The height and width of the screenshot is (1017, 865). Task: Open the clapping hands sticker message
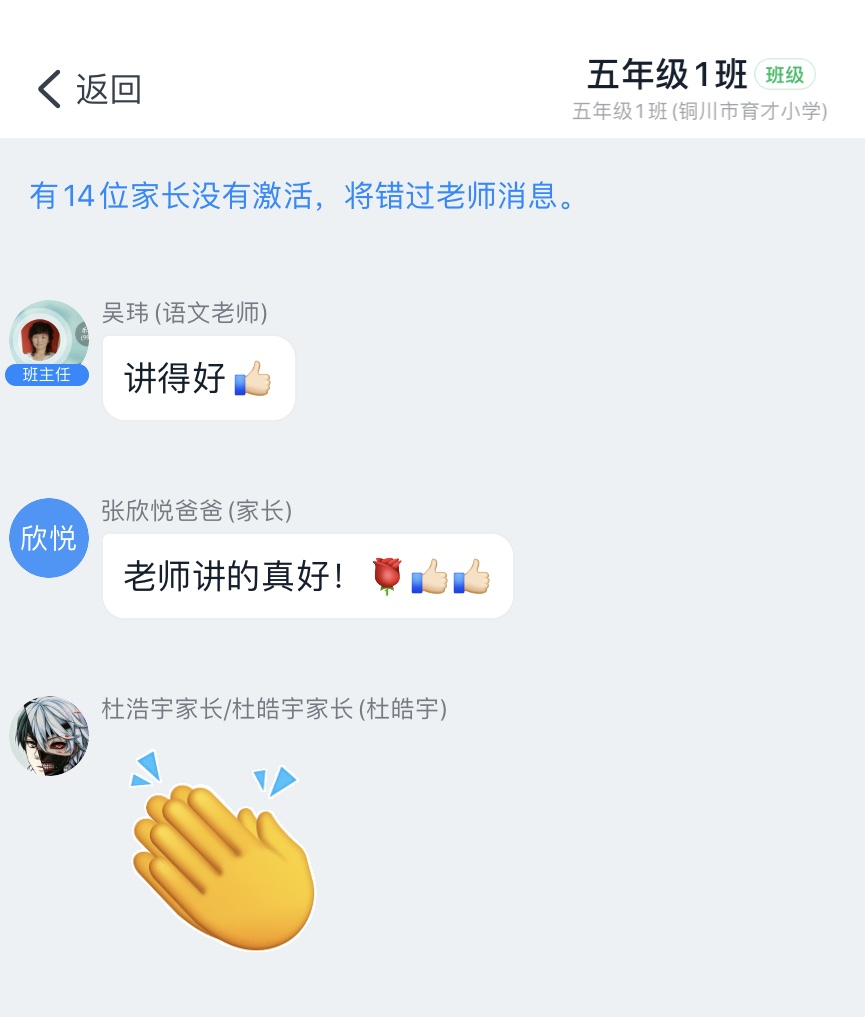(223, 850)
